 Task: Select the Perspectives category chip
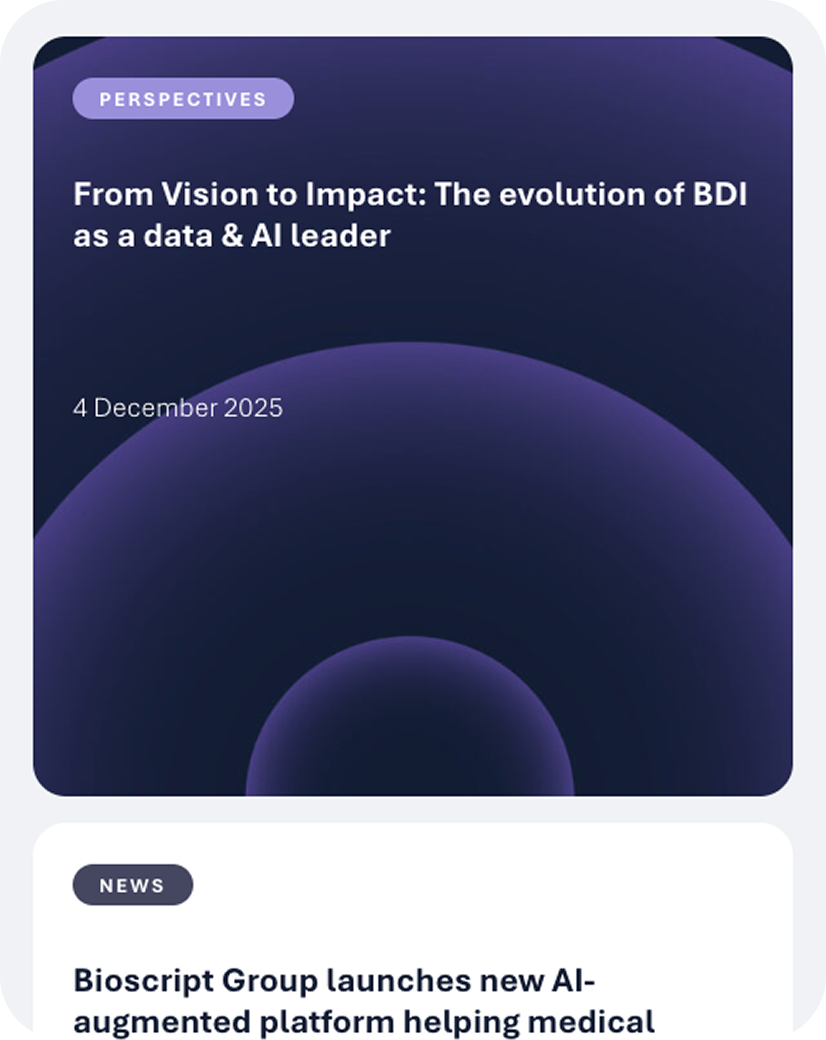coord(183,99)
